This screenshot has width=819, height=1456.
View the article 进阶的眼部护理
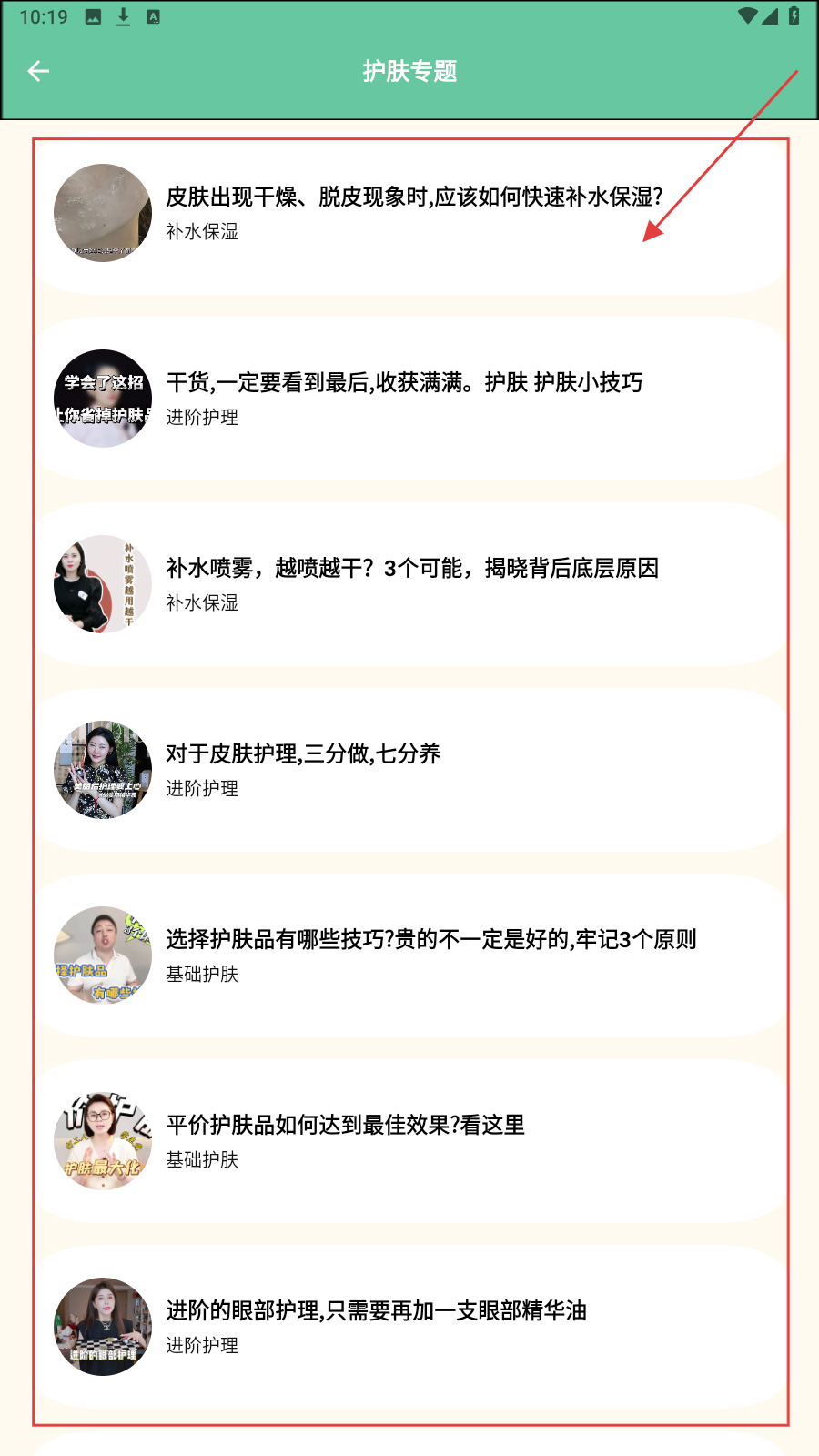point(376,1311)
